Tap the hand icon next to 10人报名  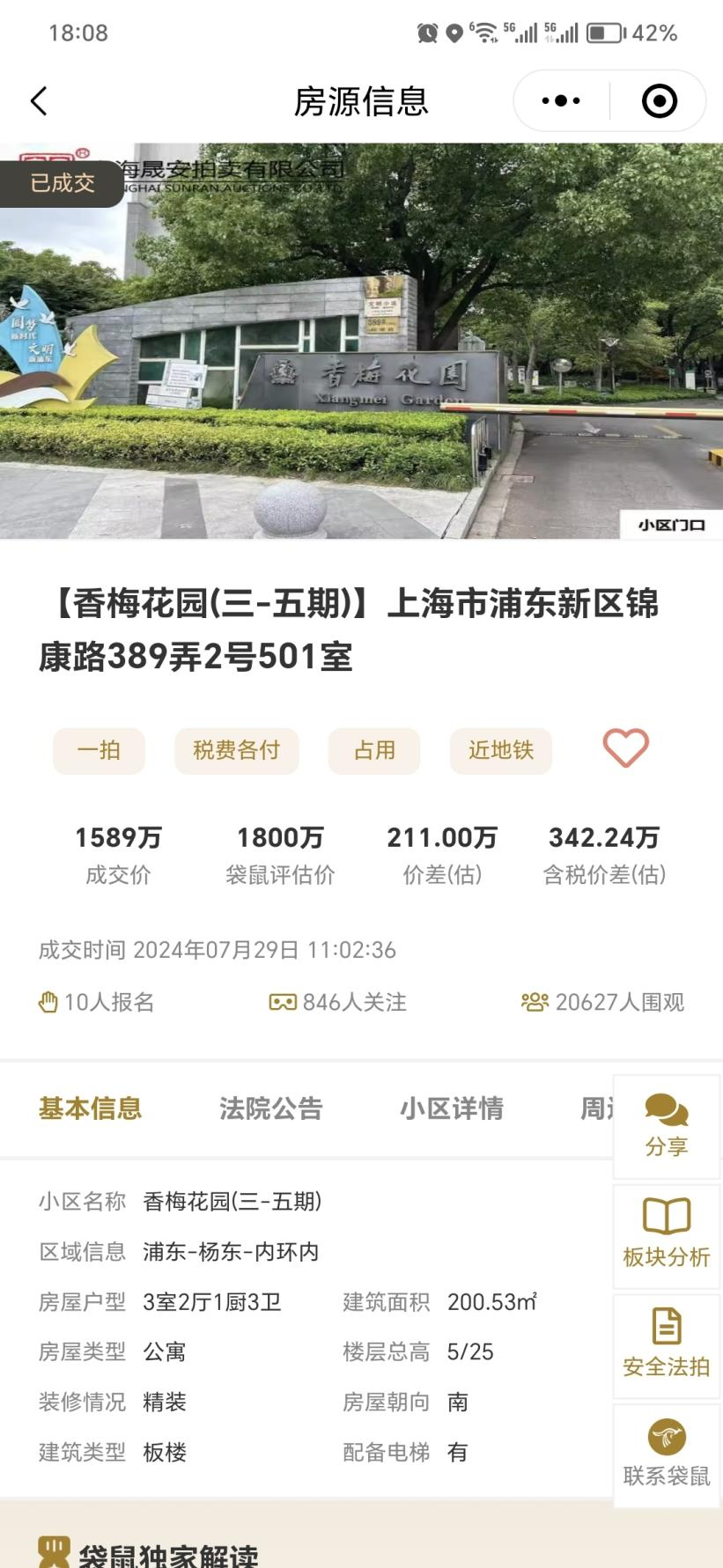[x=47, y=1002]
